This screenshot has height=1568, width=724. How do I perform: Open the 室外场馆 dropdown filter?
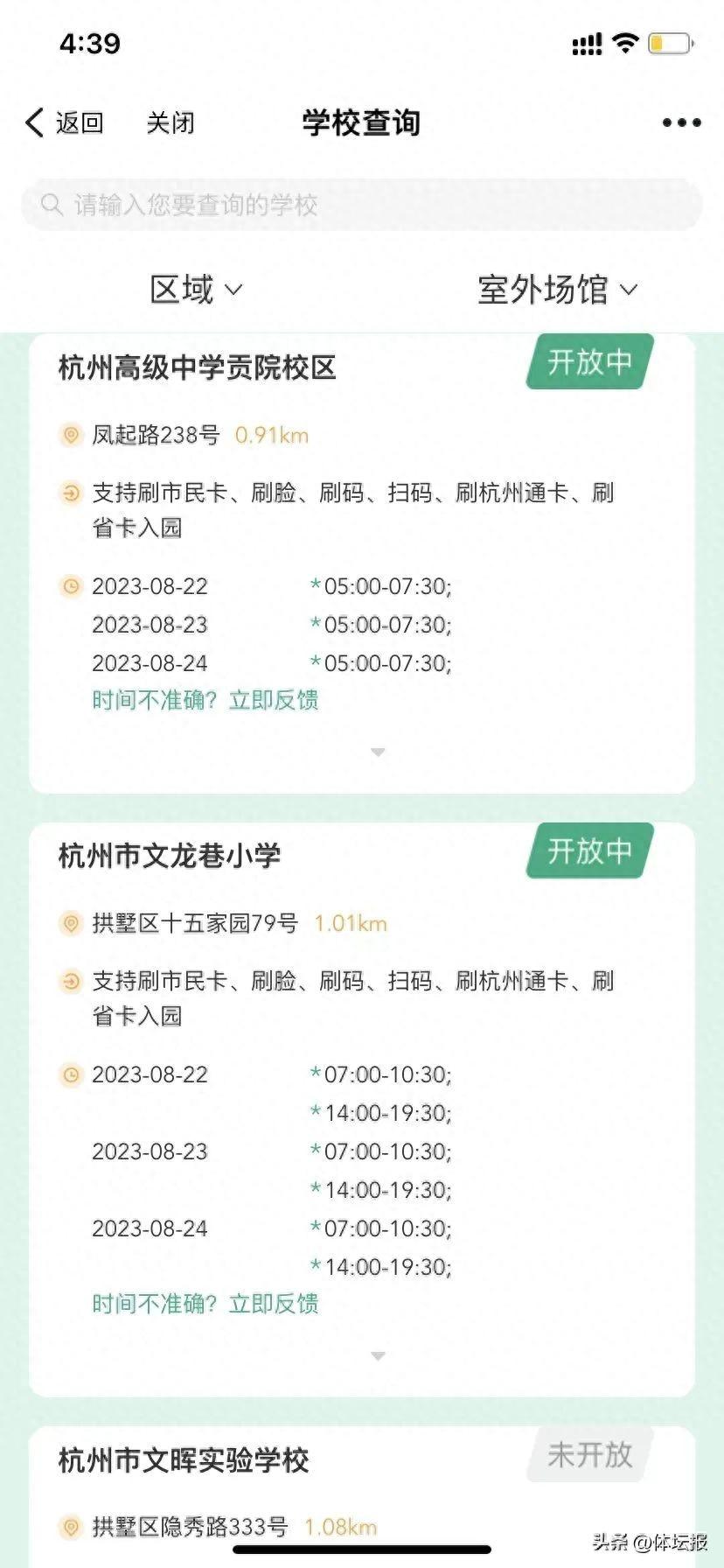pyautogui.click(x=557, y=290)
